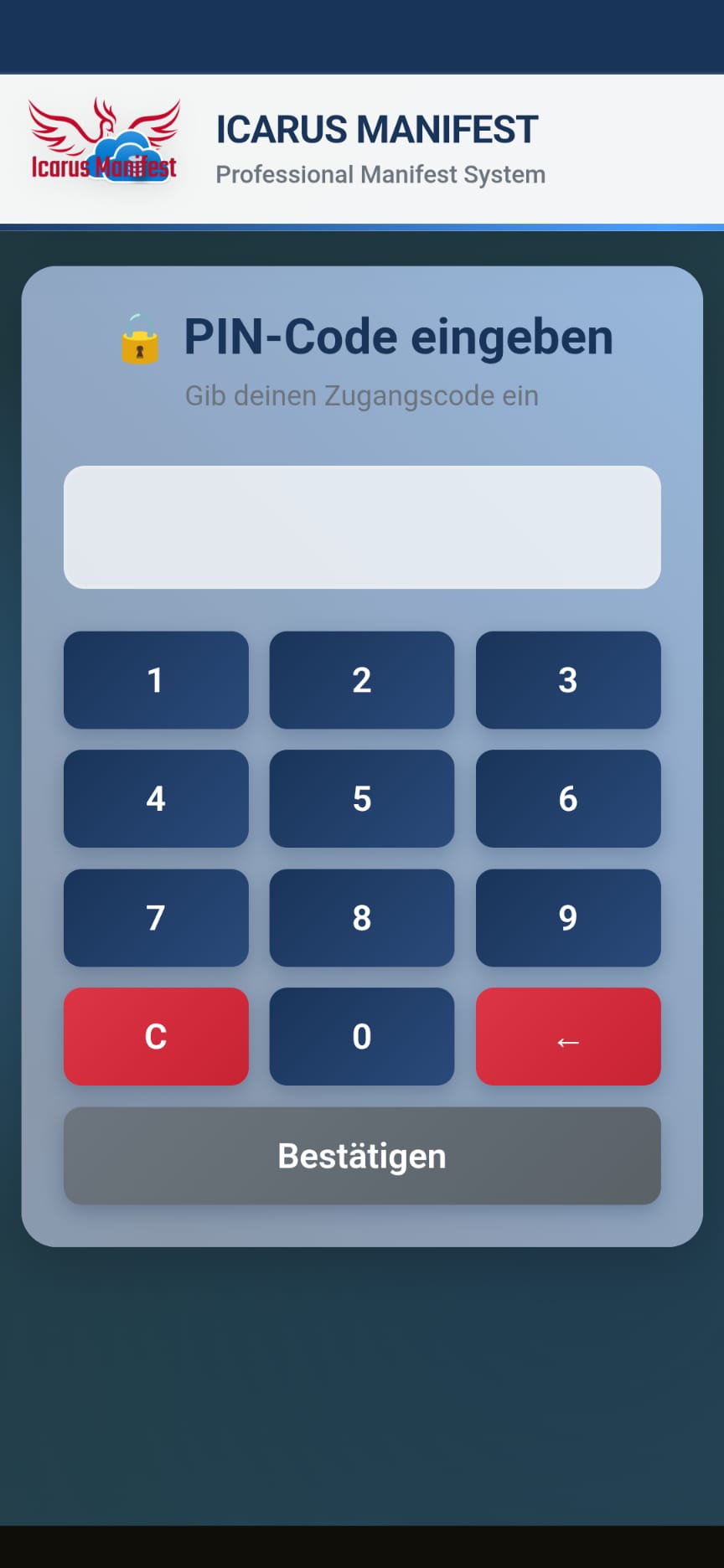
Task: Tap the 9 key
Action: click(x=568, y=917)
